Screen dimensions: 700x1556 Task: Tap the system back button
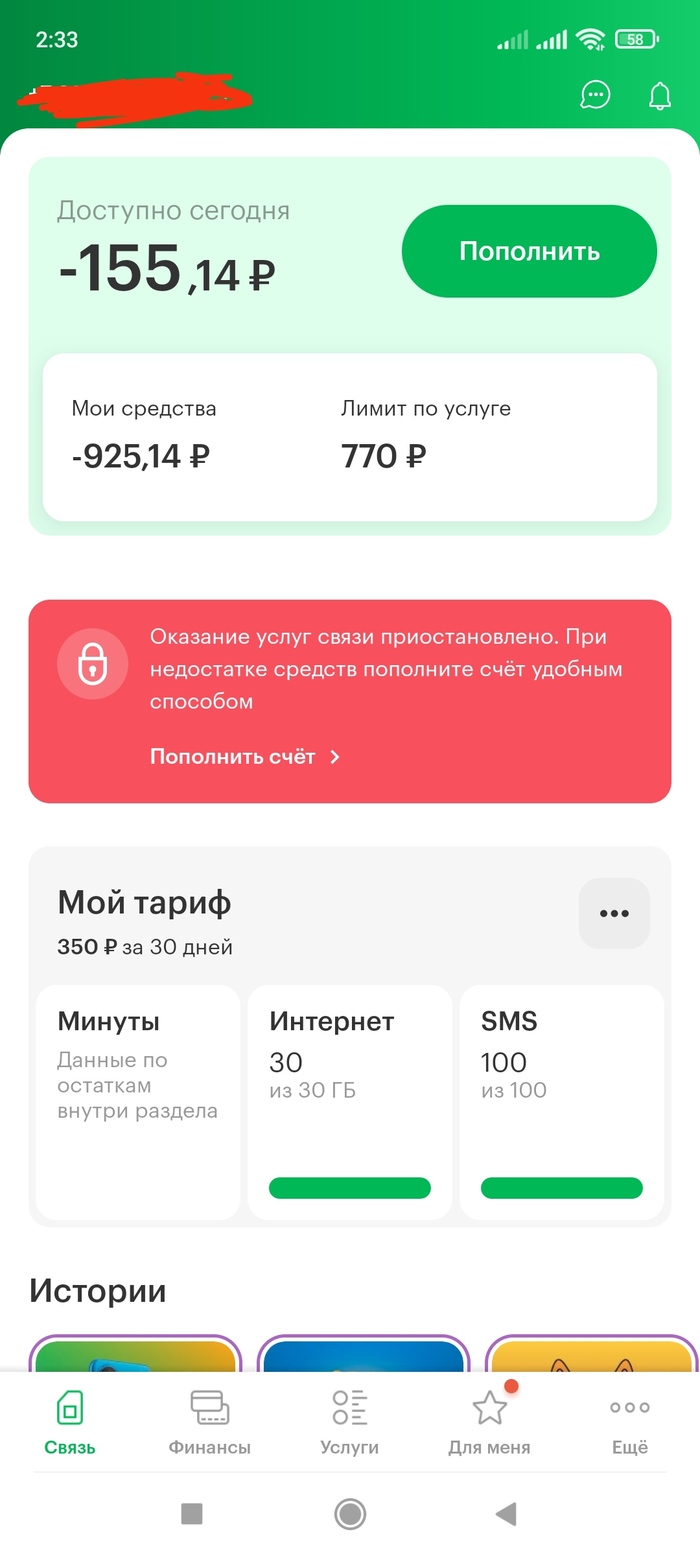click(506, 1514)
